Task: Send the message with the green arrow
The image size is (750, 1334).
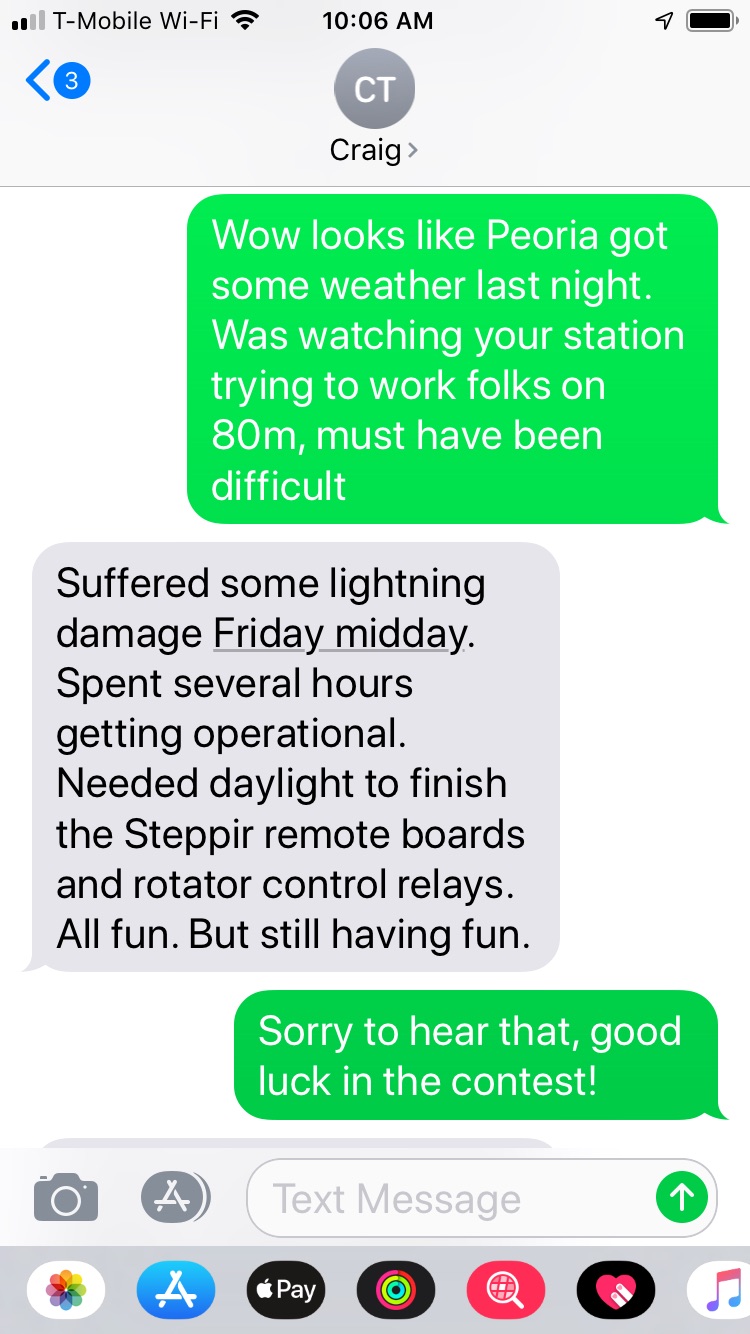Action: coord(682,1197)
